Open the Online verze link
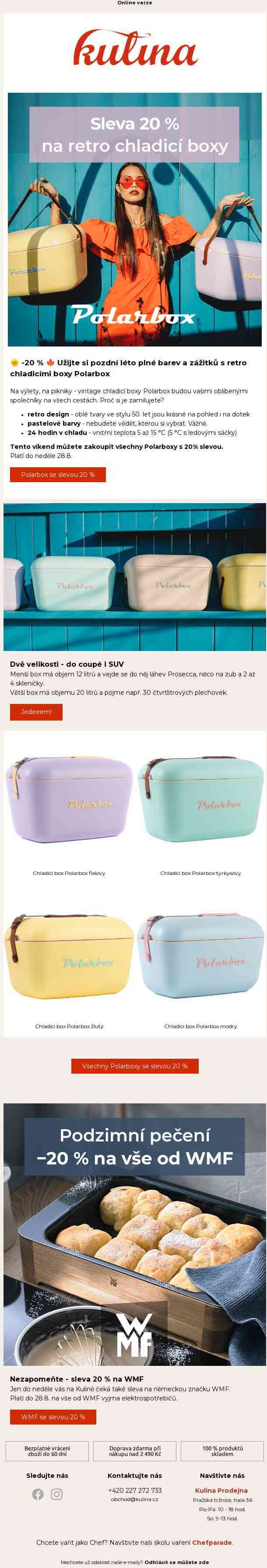 click(x=134, y=3)
